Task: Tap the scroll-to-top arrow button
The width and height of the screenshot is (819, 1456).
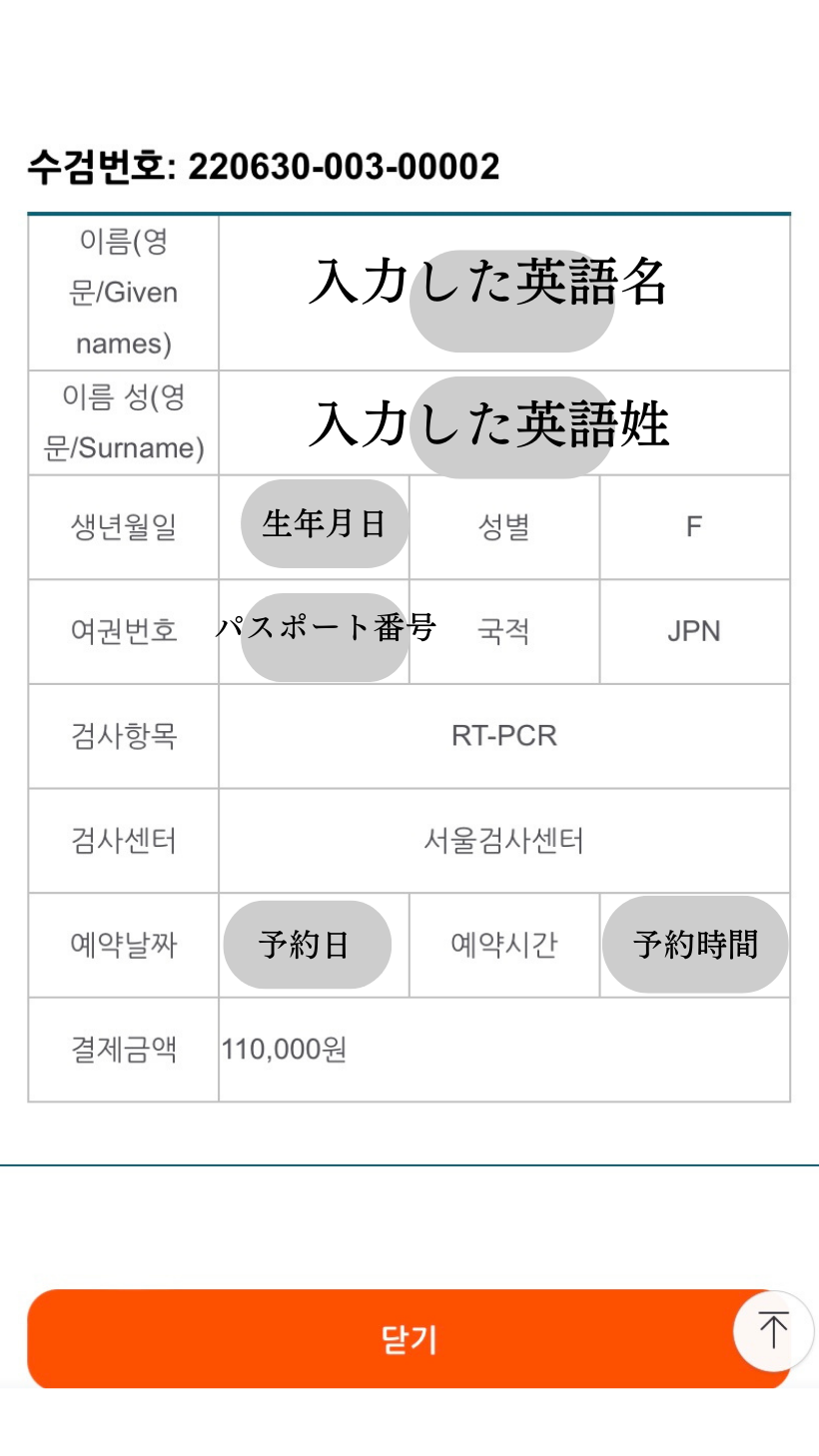Action: pos(773,1329)
